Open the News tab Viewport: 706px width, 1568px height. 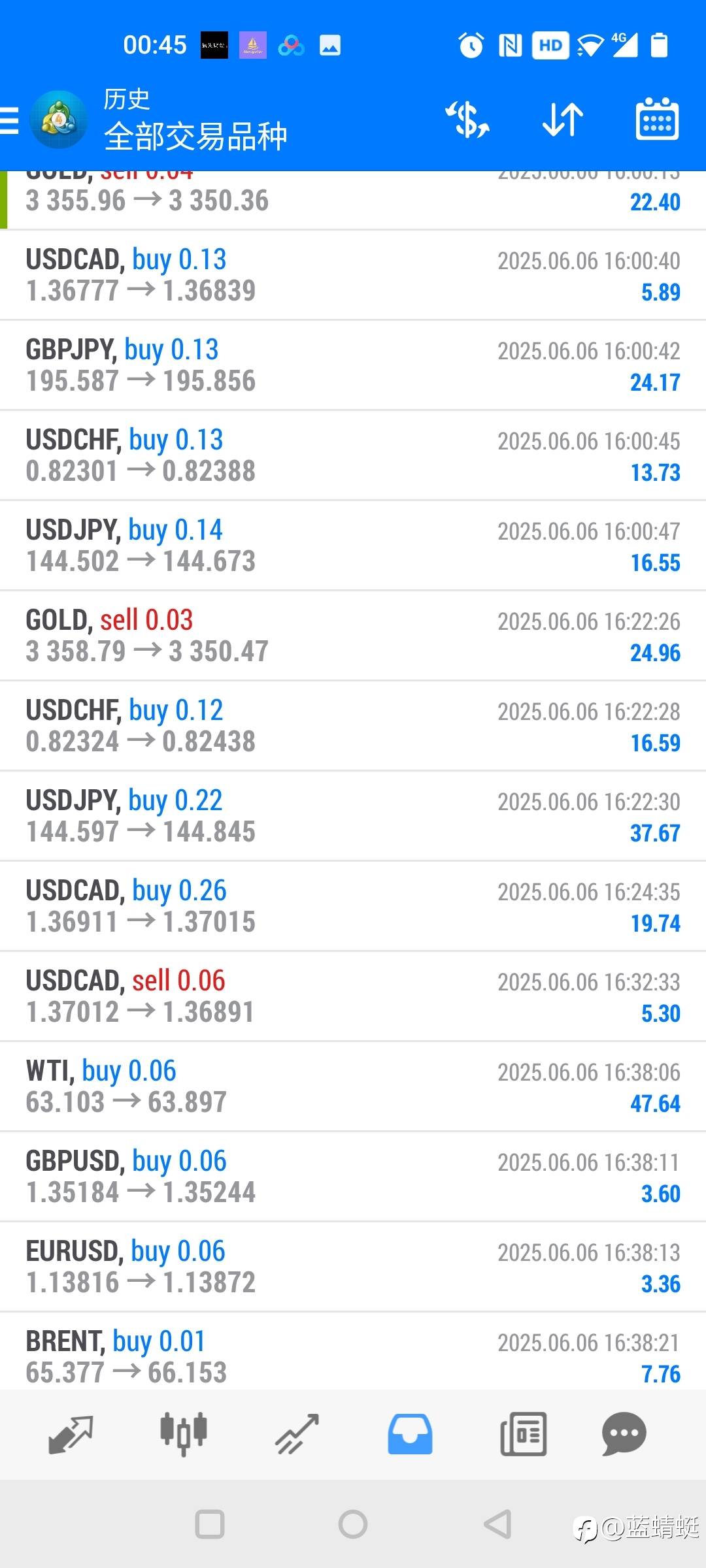[523, 1434]
